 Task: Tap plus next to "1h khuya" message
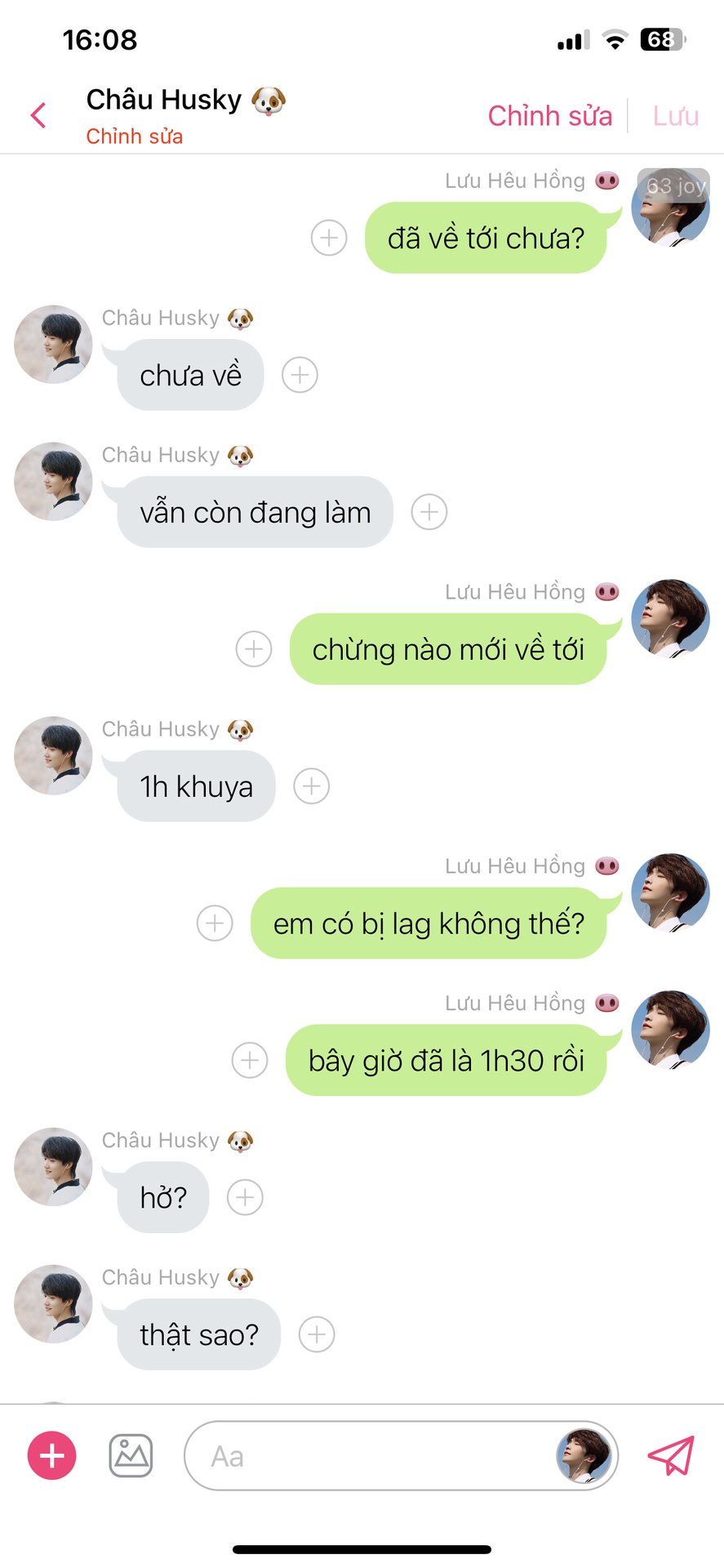(311, 786)
